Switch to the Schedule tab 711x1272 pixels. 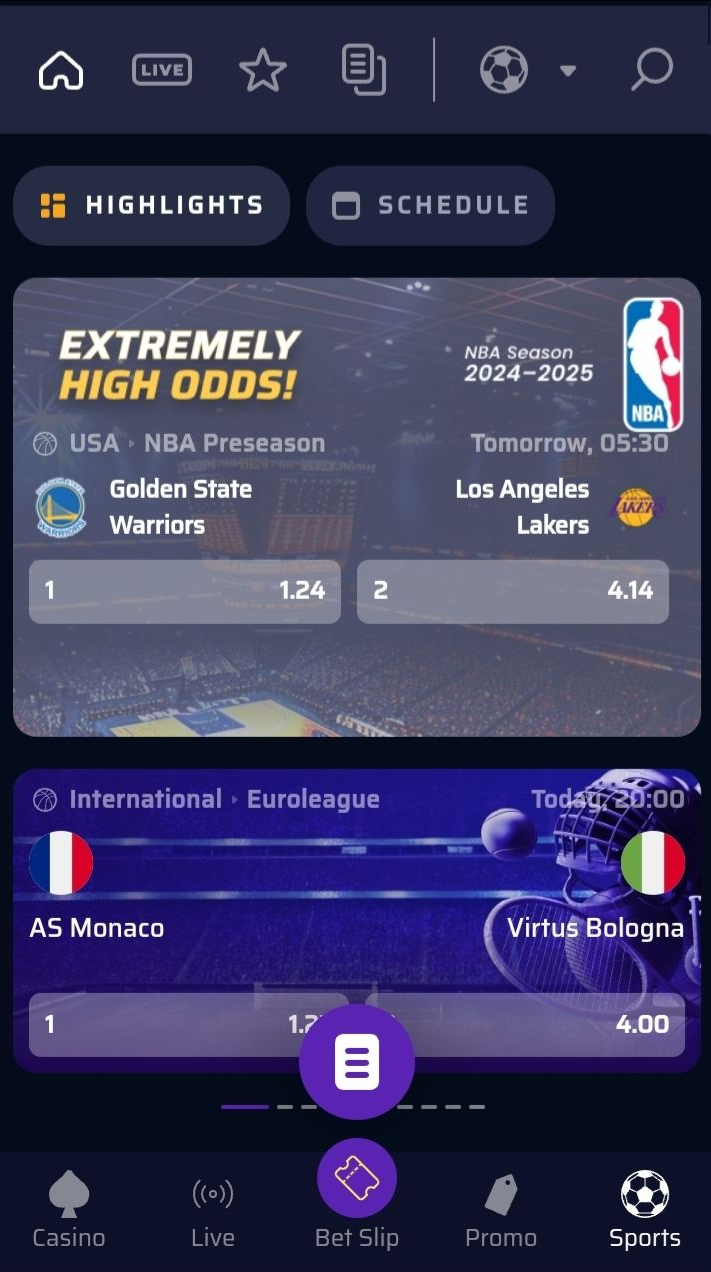(430, 205)
